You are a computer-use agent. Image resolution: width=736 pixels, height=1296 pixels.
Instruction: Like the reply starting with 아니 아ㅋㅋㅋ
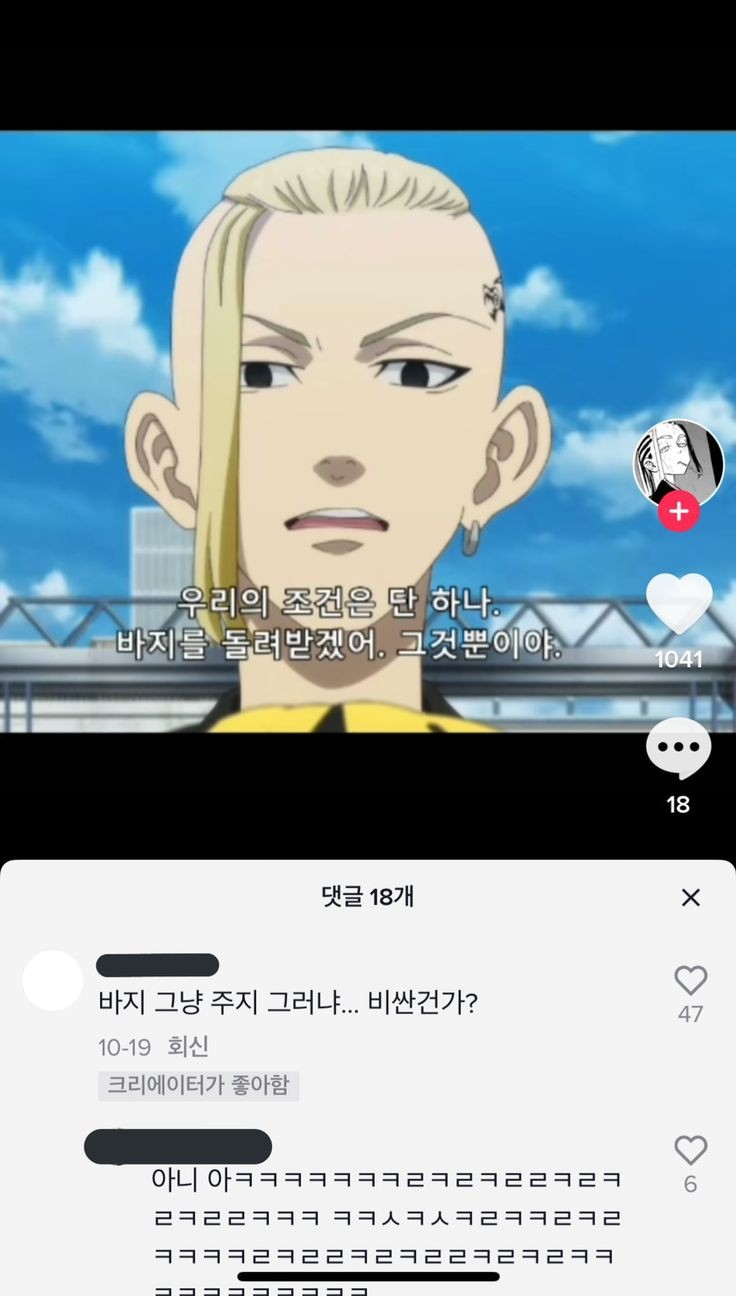click(690, 1150)
